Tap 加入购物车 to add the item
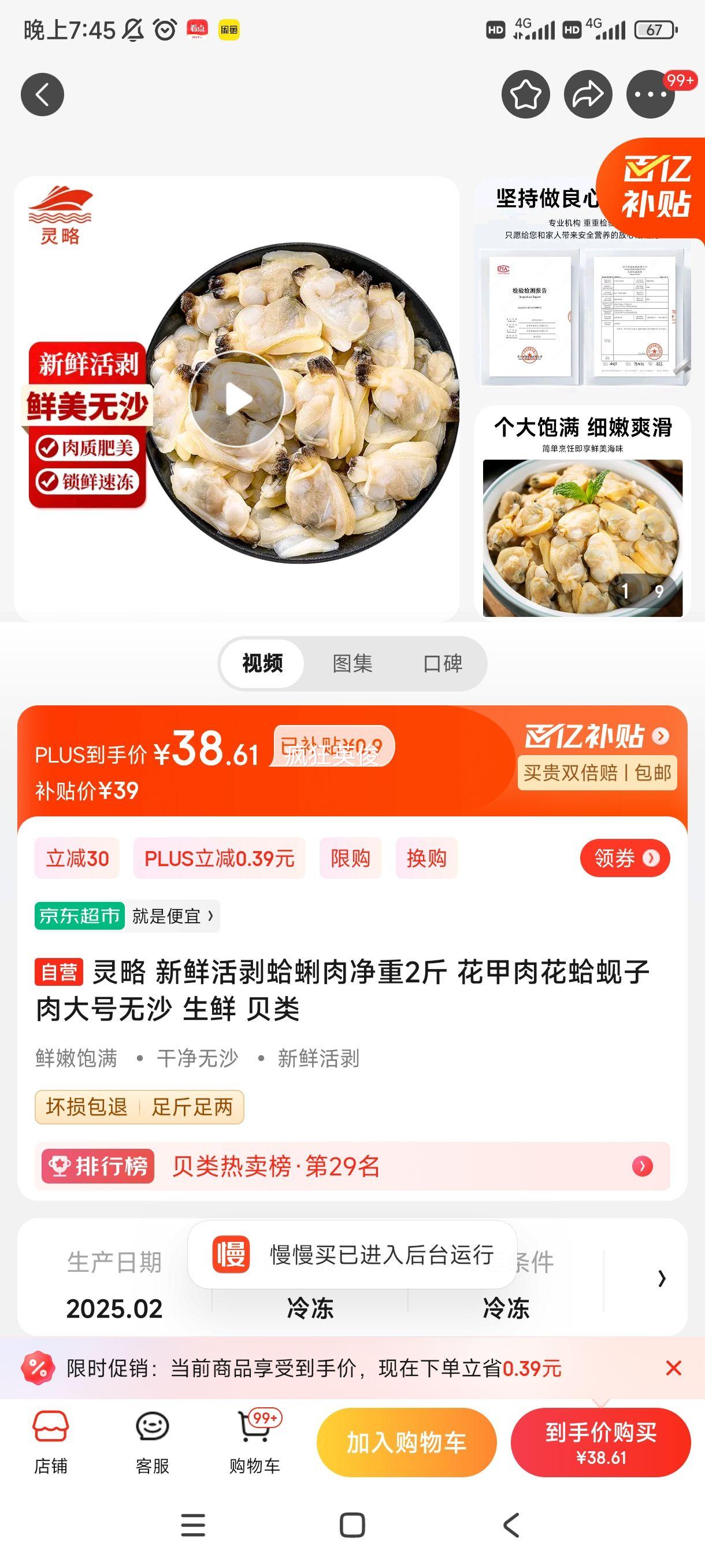Viewport: 705px width, 1568px height. 406,1442
